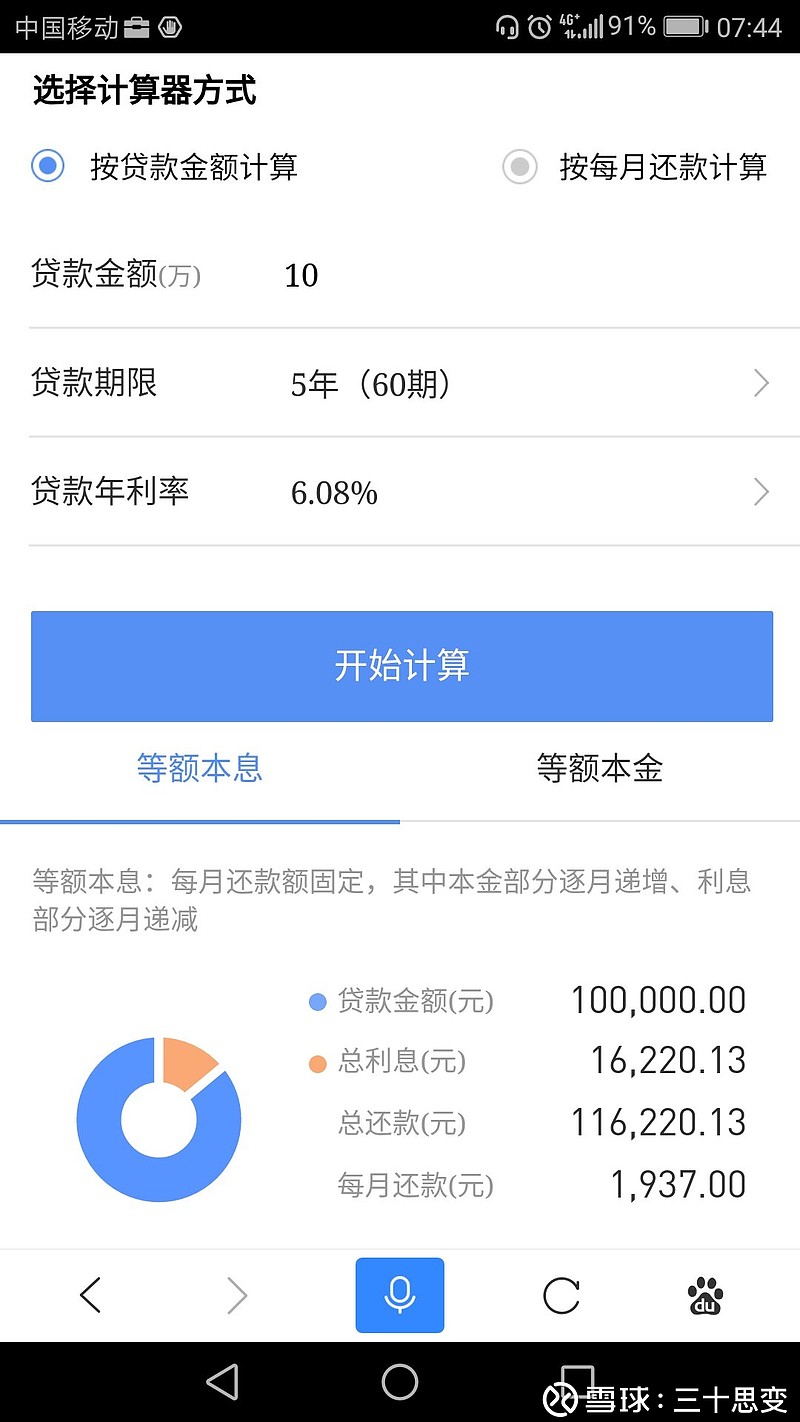Select the voice search microphone icon
The height and width of the screenshot is (1422, 800).
click(x=399, y=1294)
